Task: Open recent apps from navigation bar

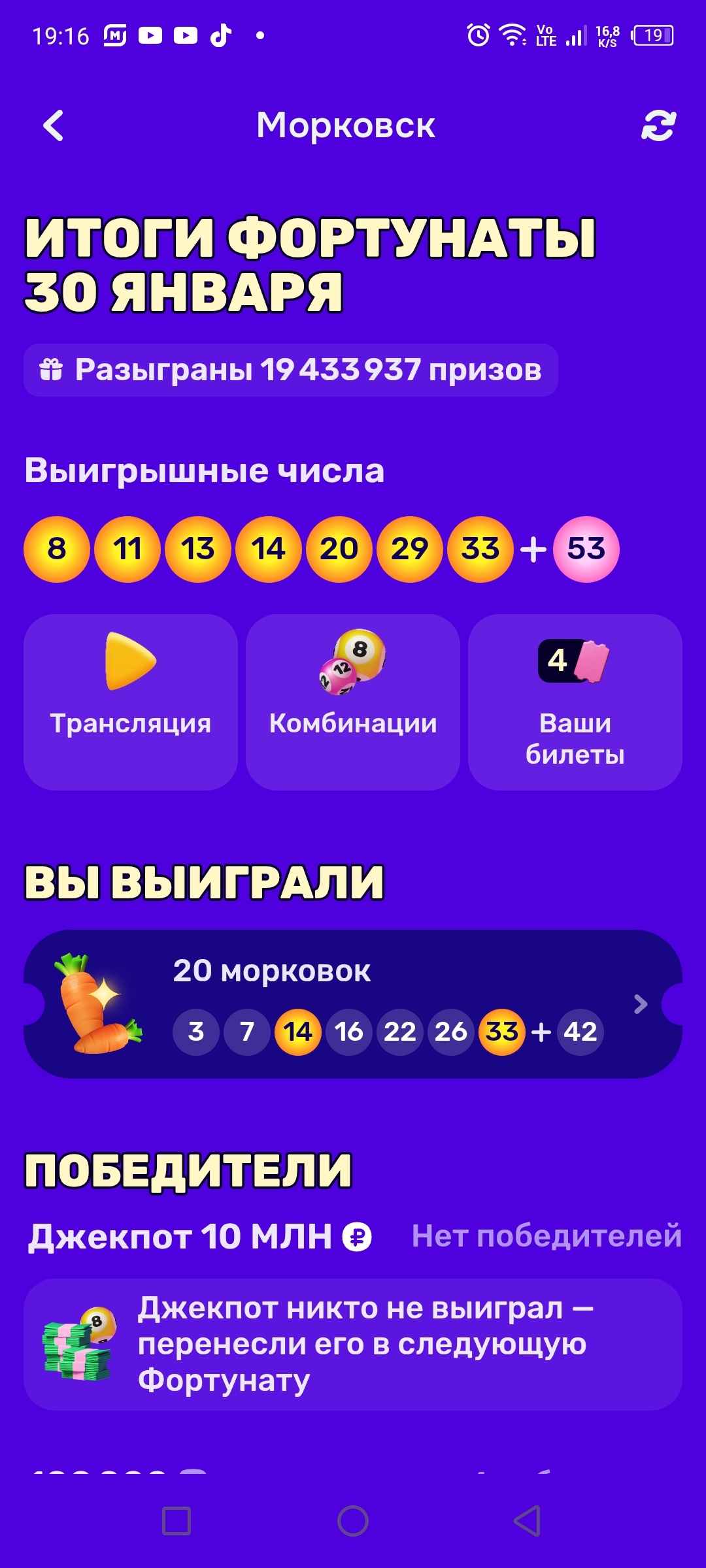Action: [176, 1521]
